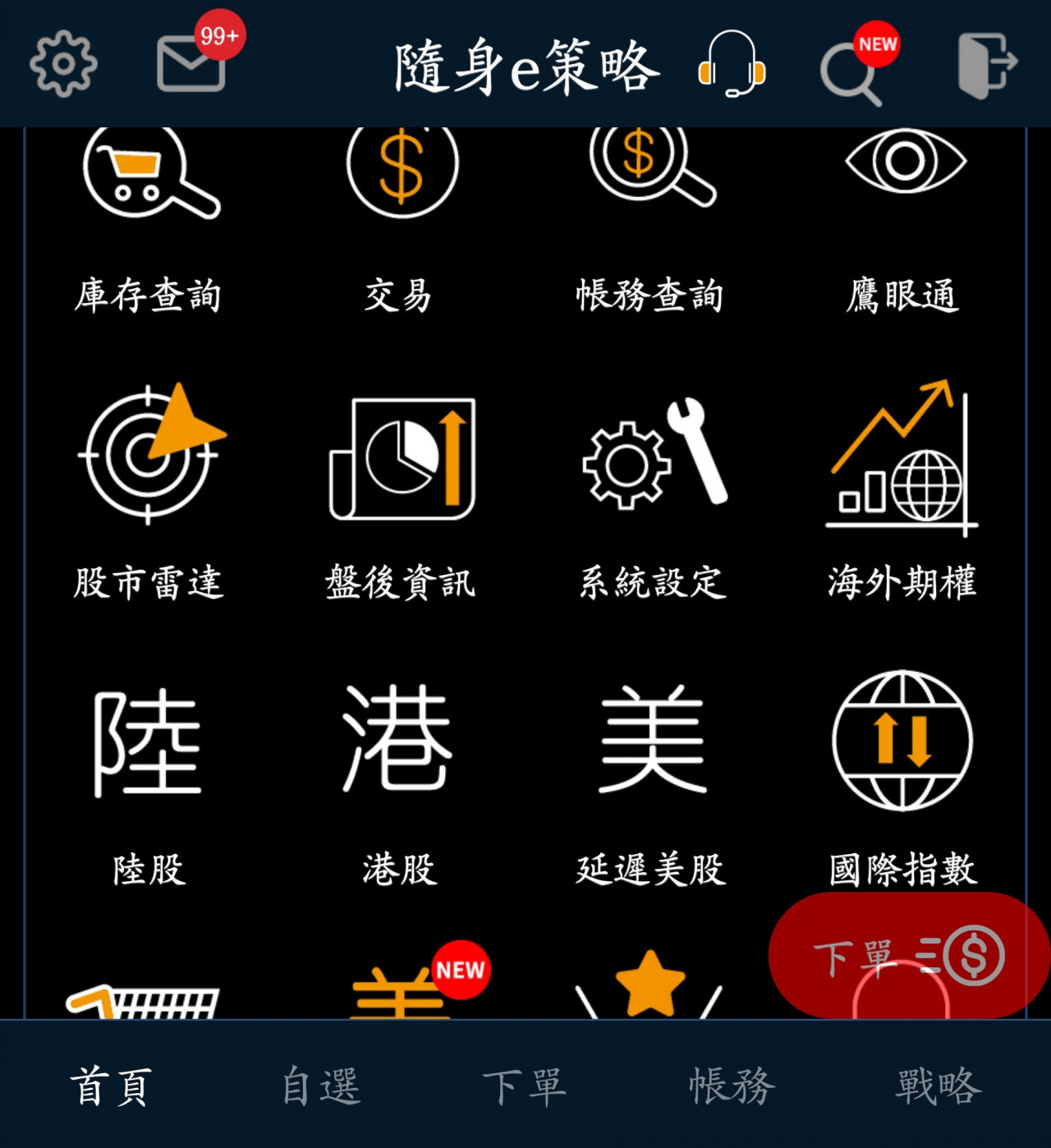Viewport: 1051px width, 1148px height.
Task: Open 國際指數 international indices
Action: point(902,780)
